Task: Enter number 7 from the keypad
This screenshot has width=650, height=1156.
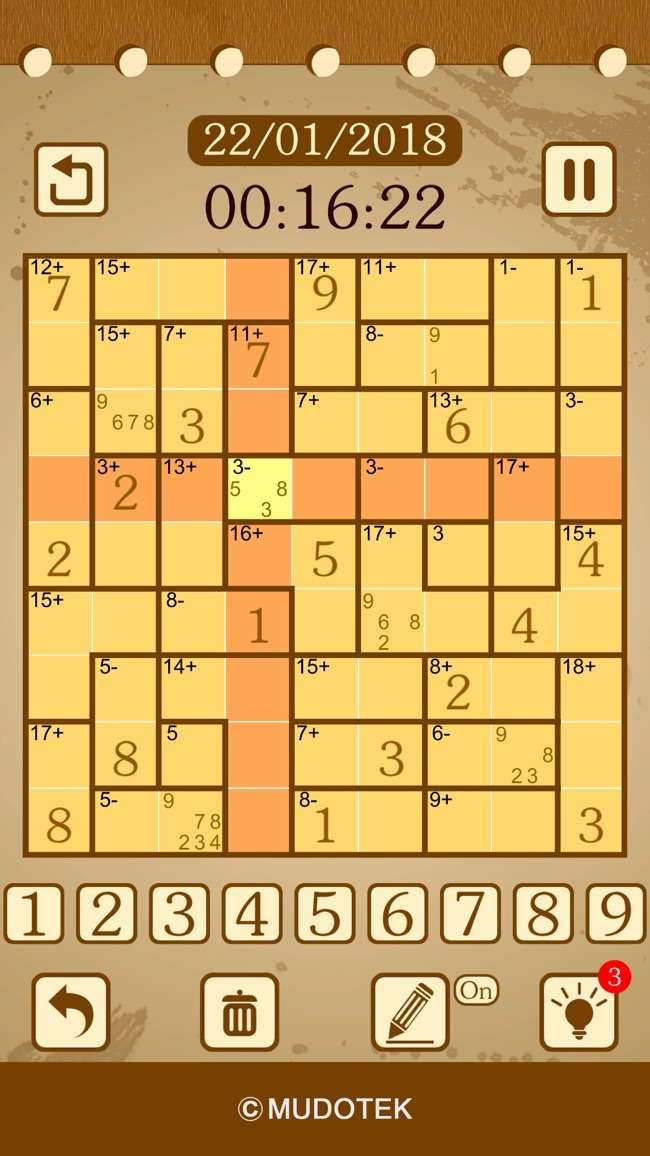Action: (470, 913)
